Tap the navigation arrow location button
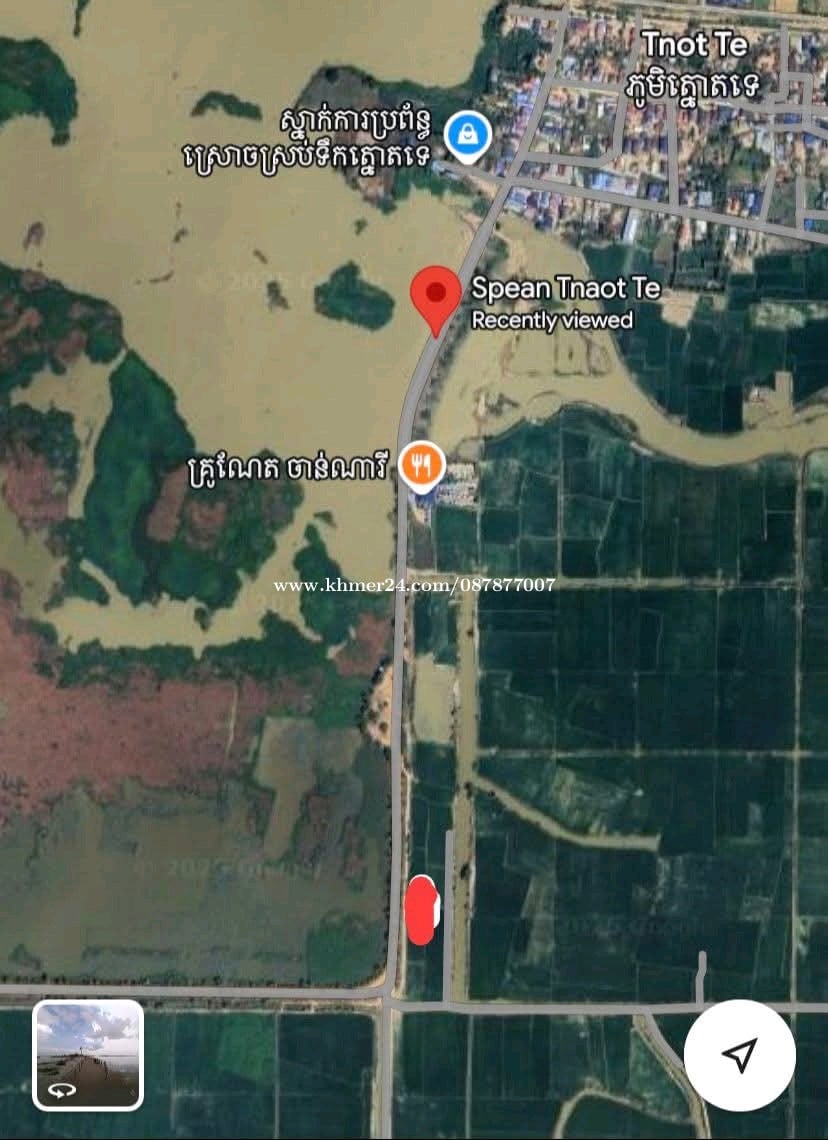 (740, 1054)
